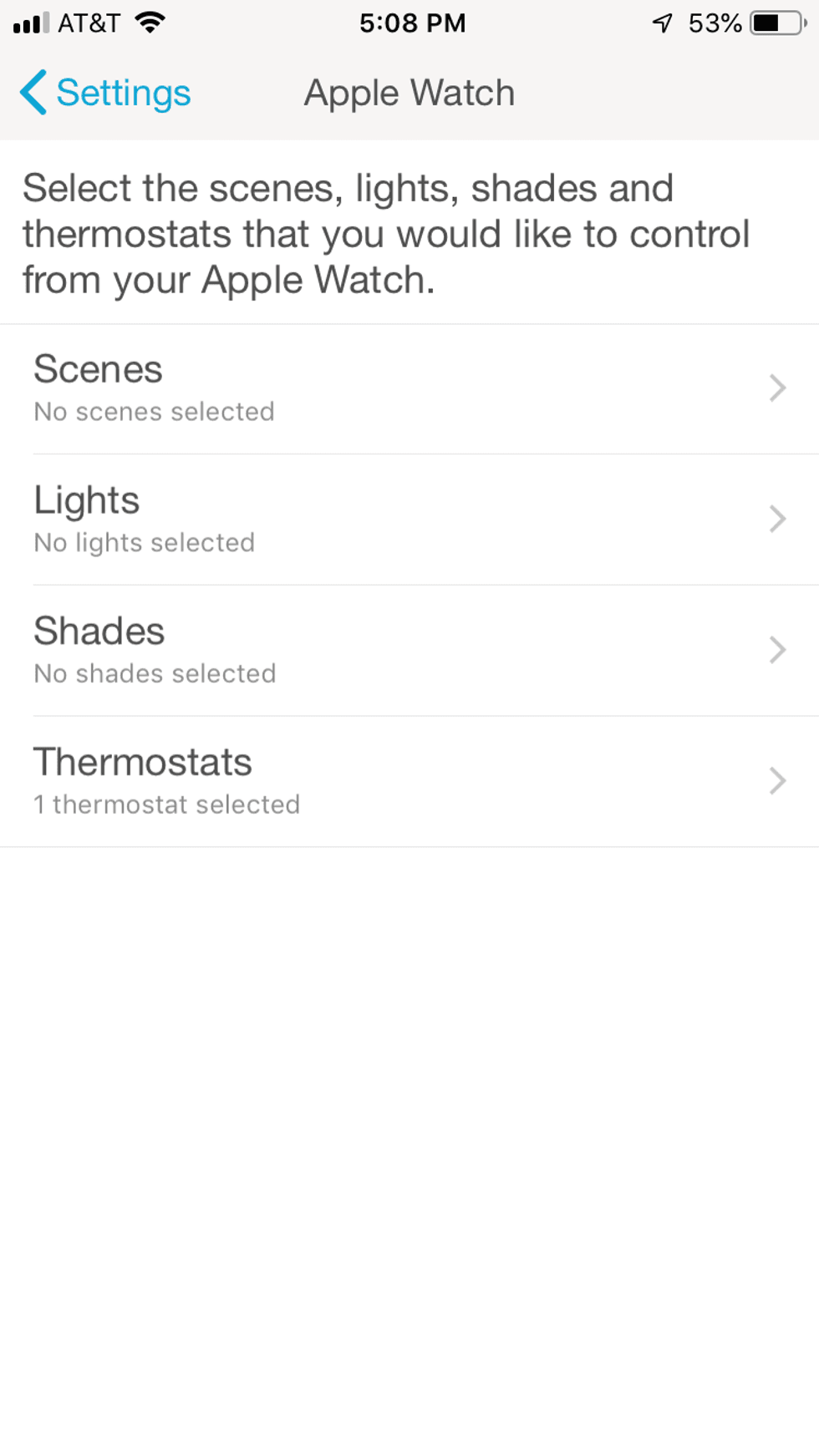
Task: Expand the Thermostats row chevron
Action: pyautogui.click(x=778, y=781)
